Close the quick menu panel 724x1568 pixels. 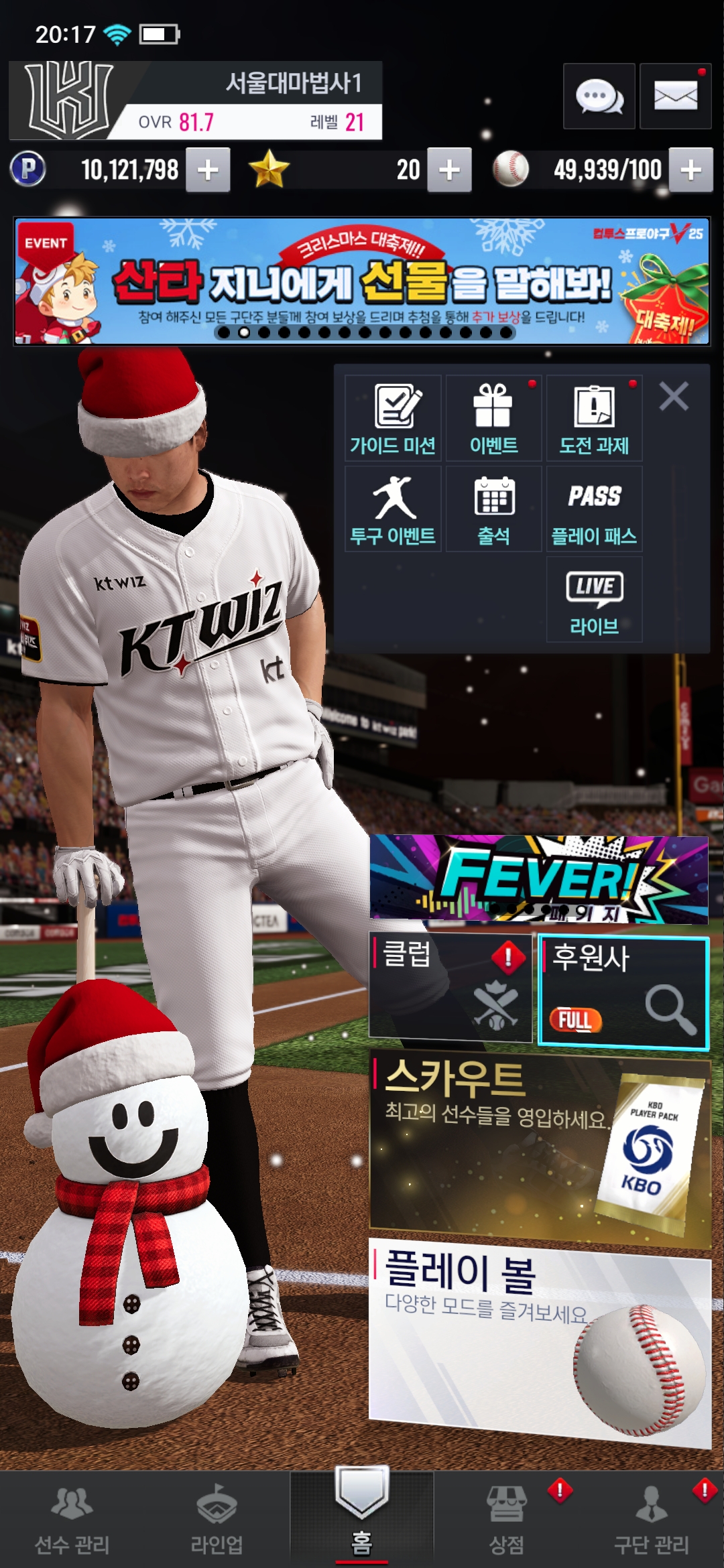point(674,396)
